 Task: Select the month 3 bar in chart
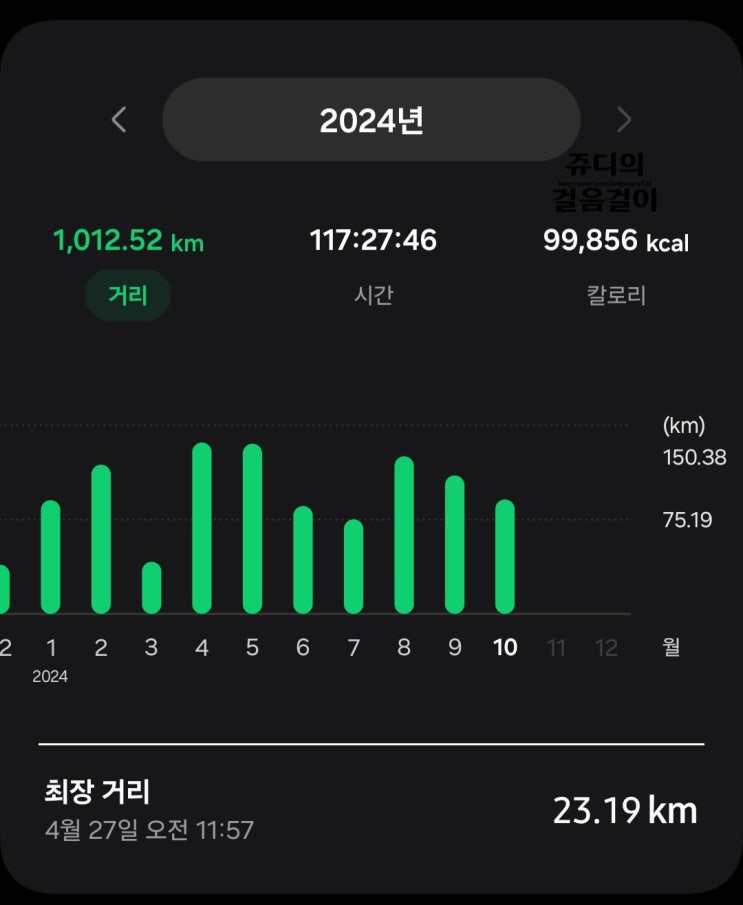tap(151, 588)
